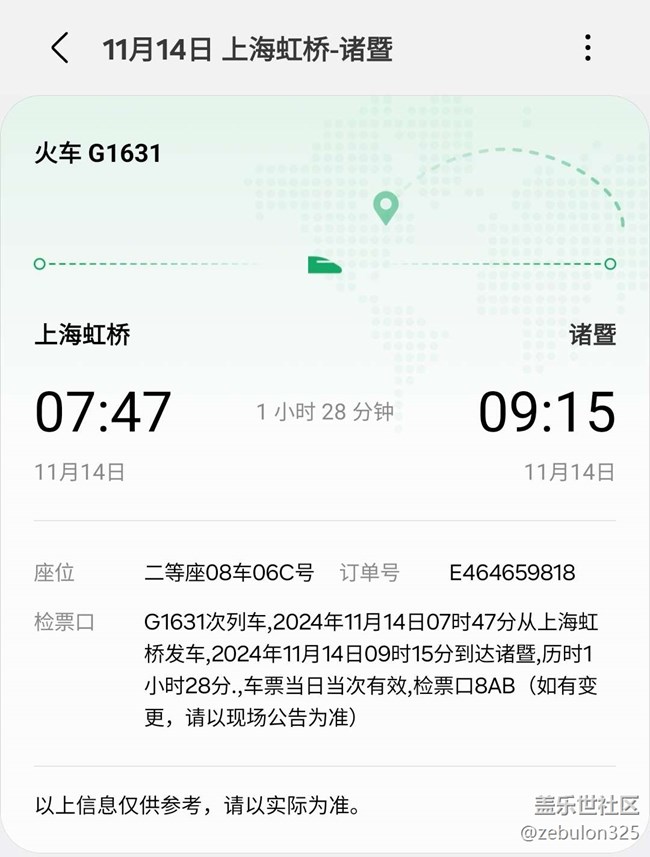
Task: Go back from the train trip details
Action: coord(60,48)
